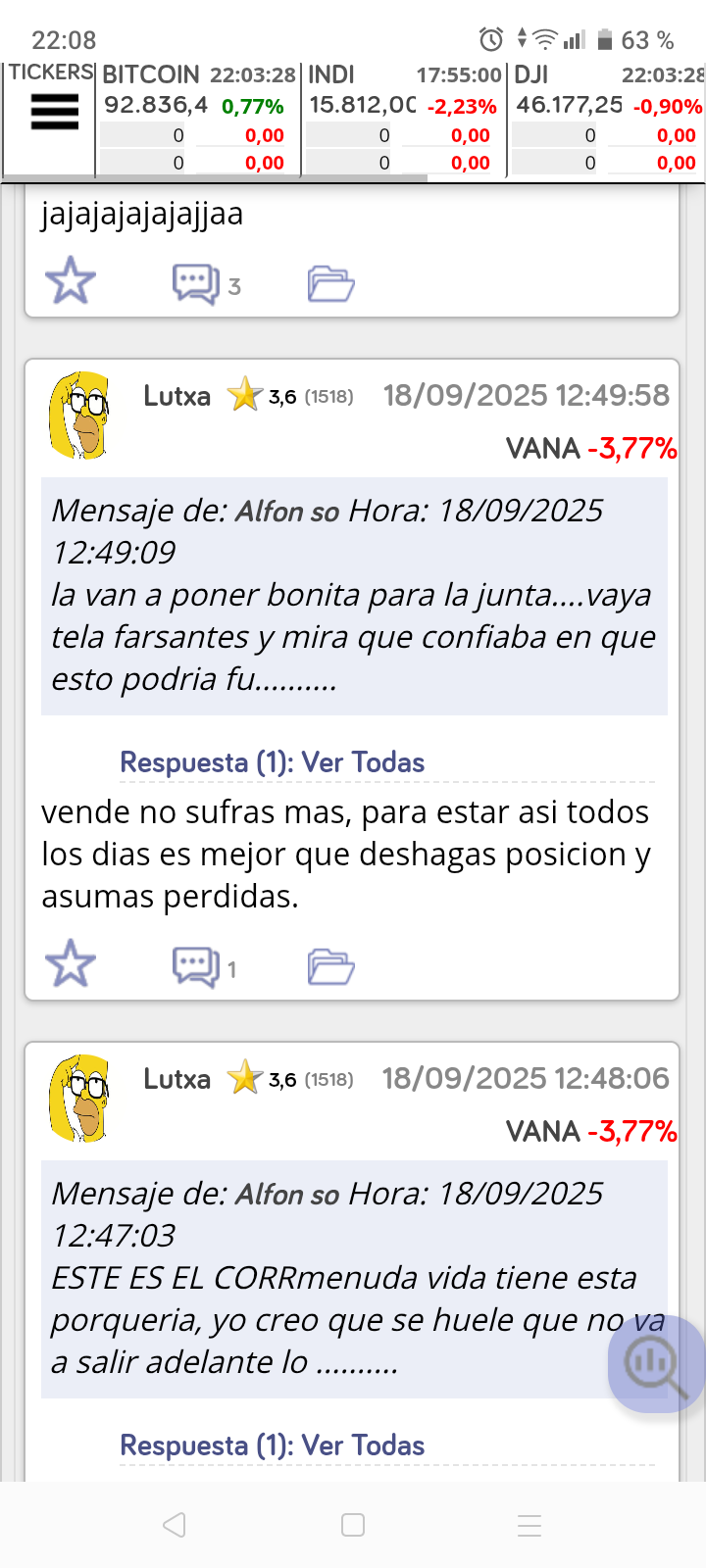Screen dimensions: 706x1568
Task: Star the "vende no sufras mas" post
Action: coord(71,964)
